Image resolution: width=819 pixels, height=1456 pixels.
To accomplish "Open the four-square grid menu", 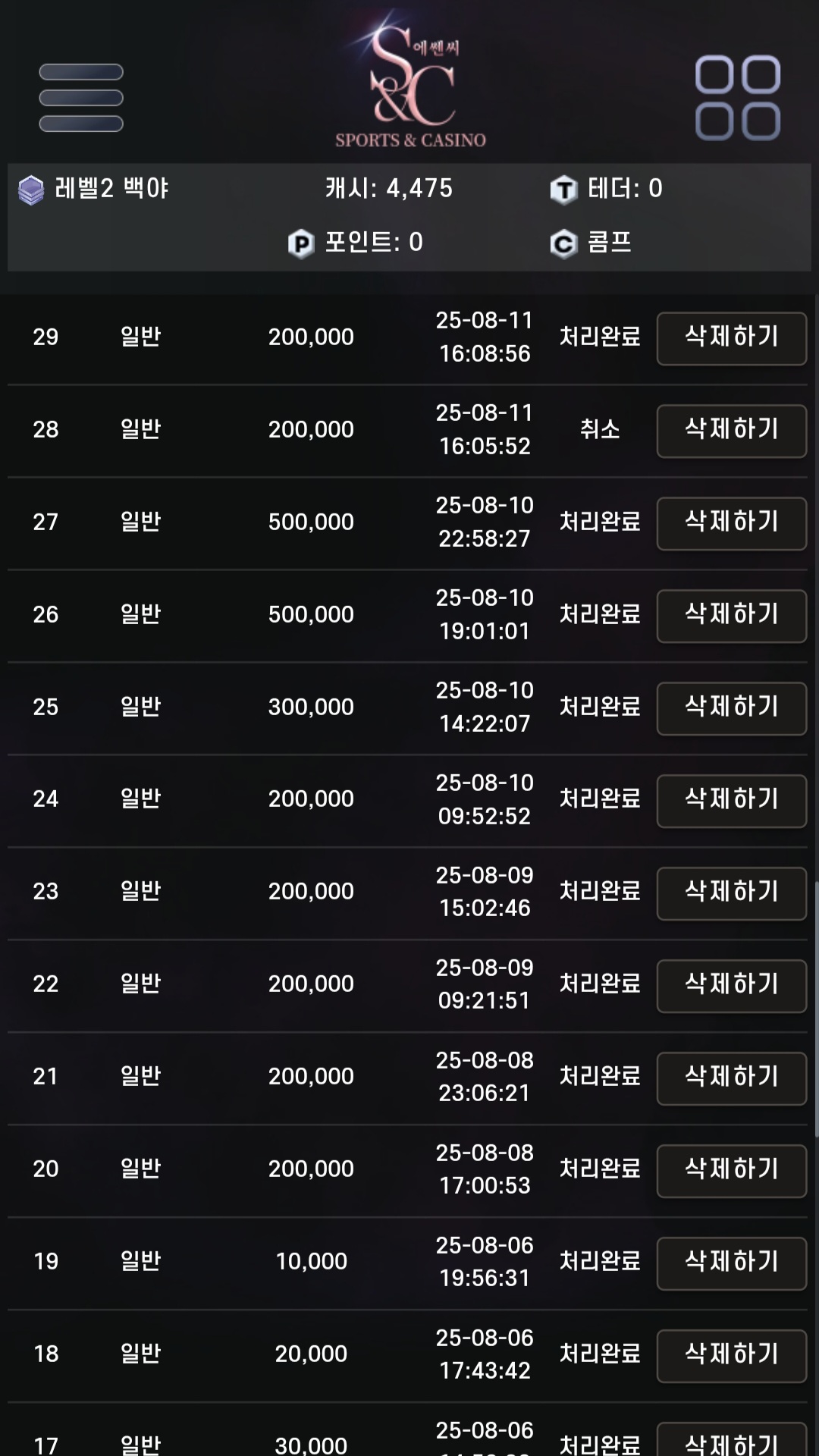I will coord(737,98).
